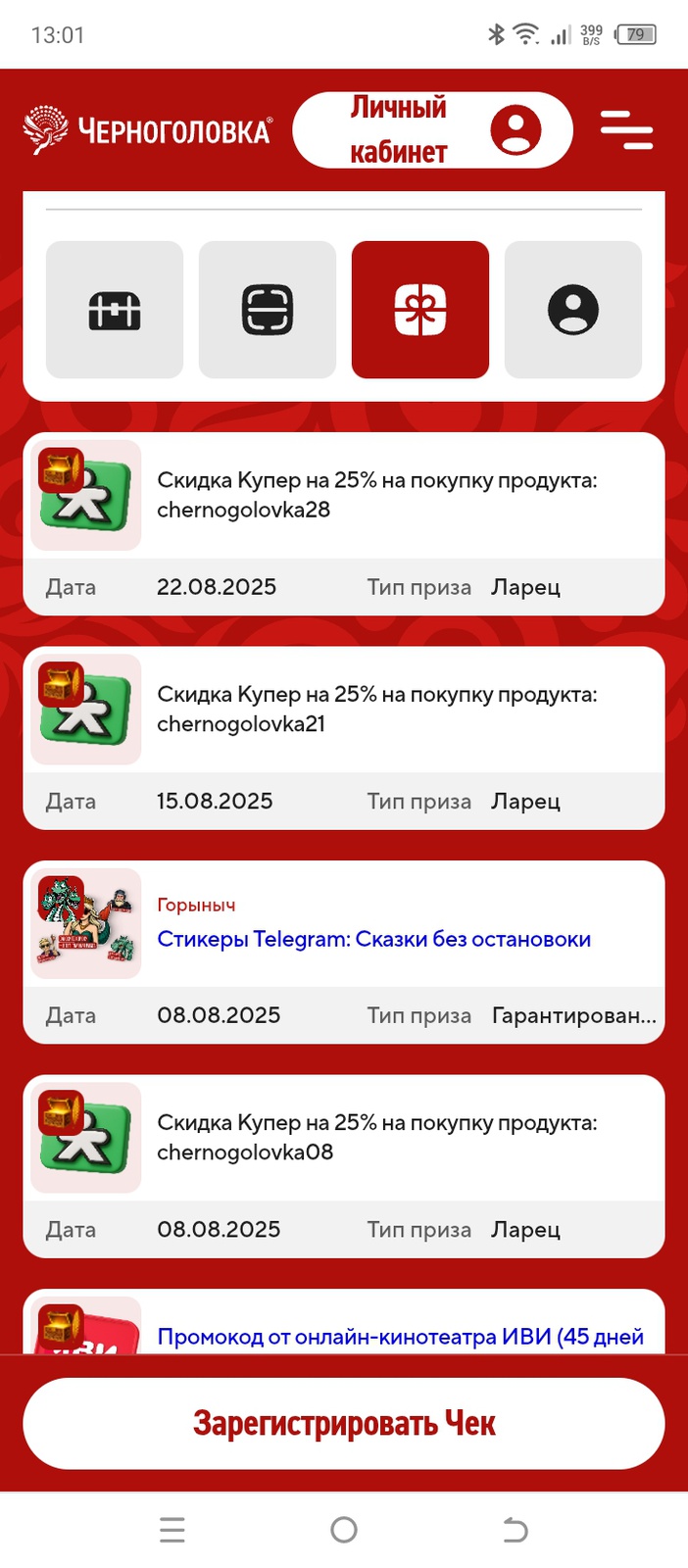Open the Личный кабинет button
The width and height of the screenshot is (688, 1568).
[x=431, y=130]
